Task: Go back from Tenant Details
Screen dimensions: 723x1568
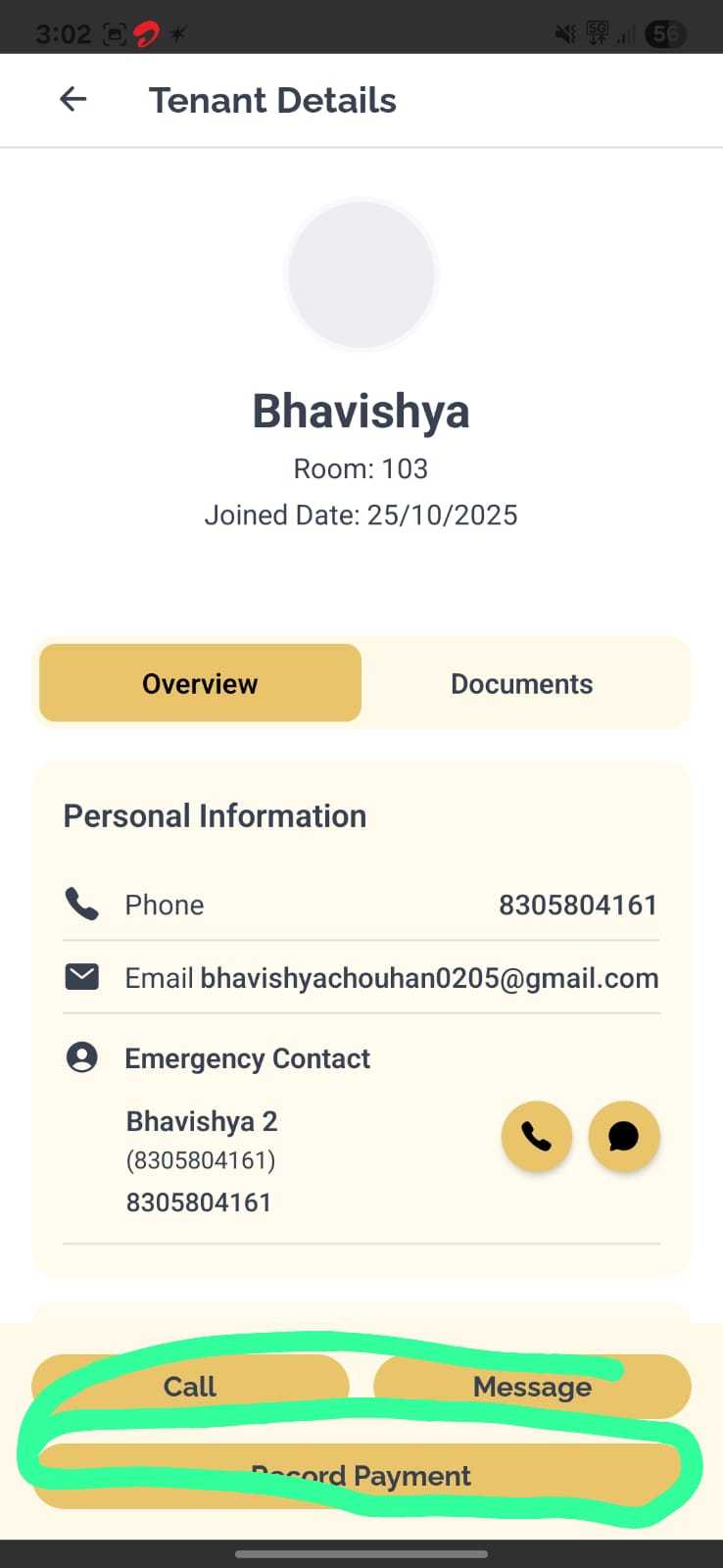Action: tap(73, 100)
